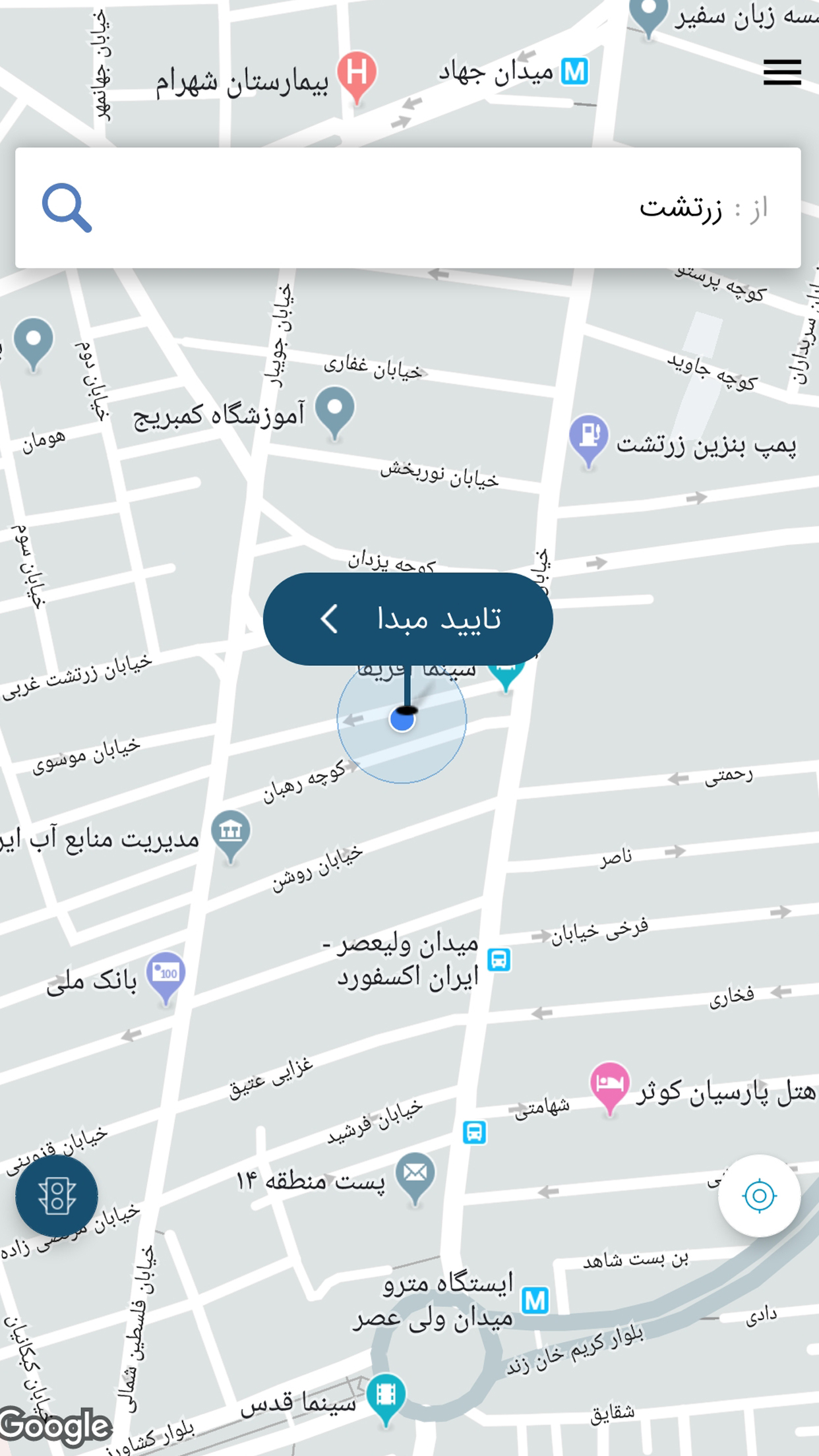This screenshot has width=819, height=1456.
Task: Select the مدیریت منابع آب building pin
Action: point(231,832)
